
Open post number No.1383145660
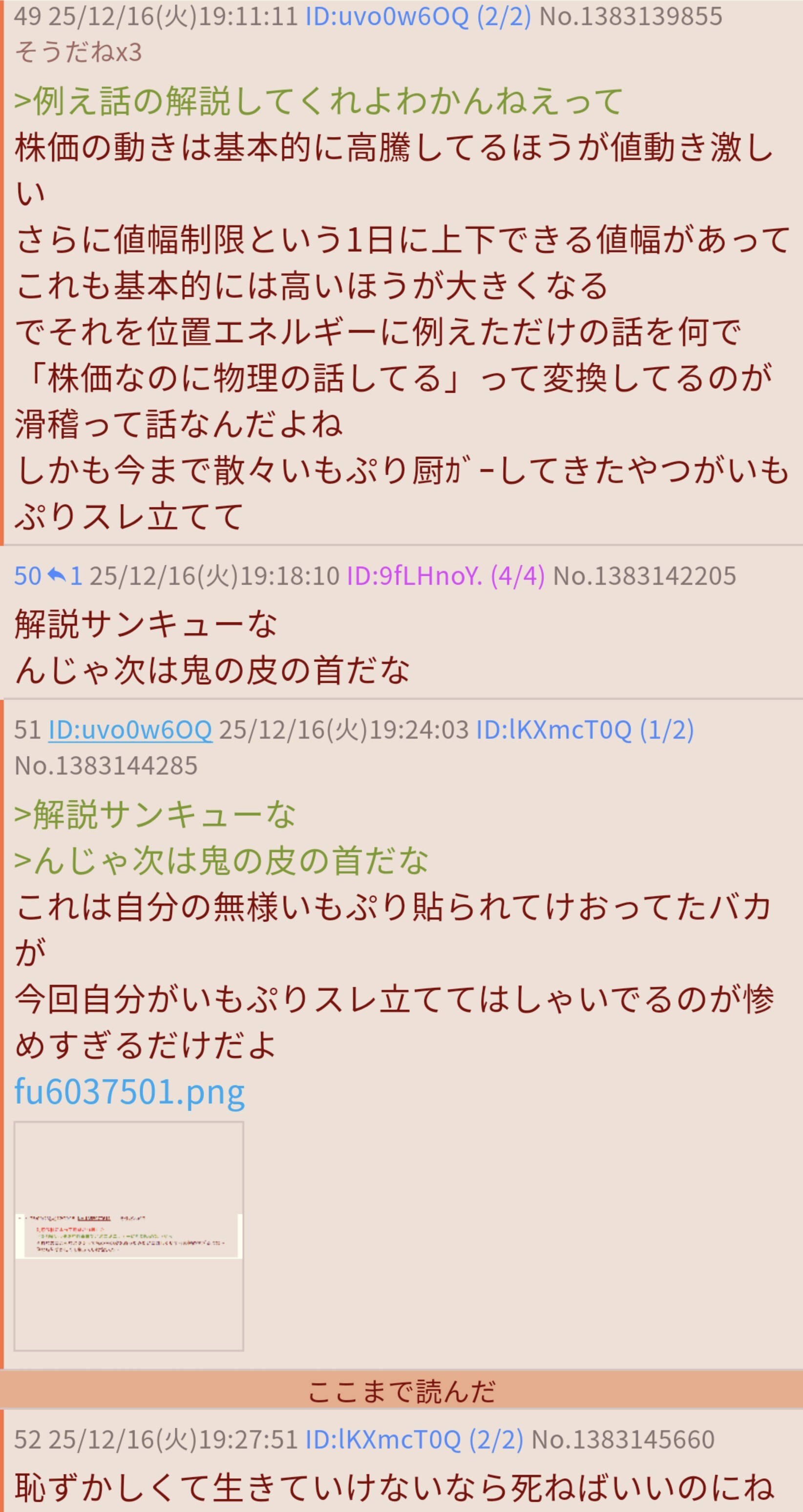[x=623, y=1439]
